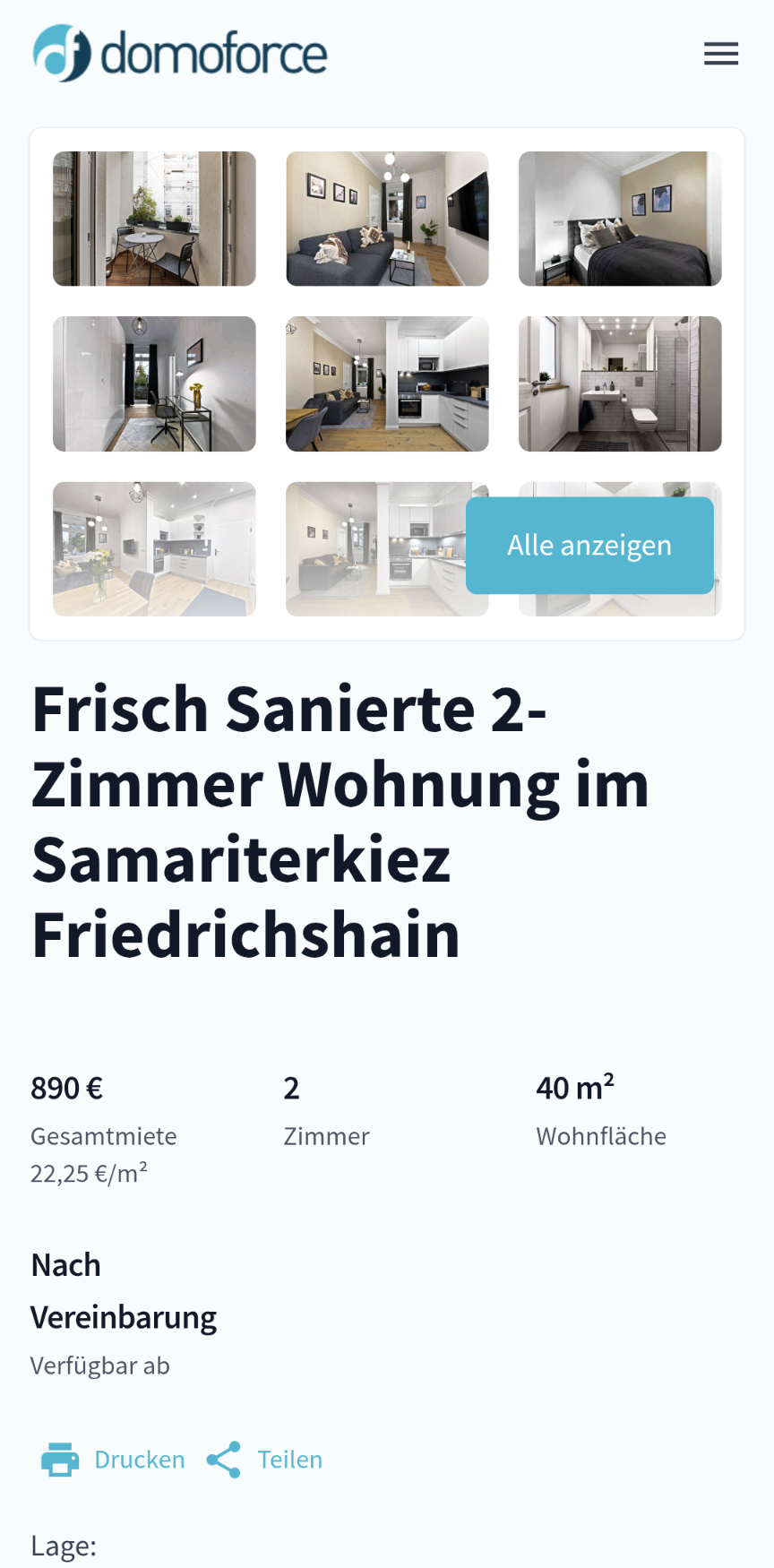View the hallway desk photo
The width and height of the screenshot is (774, 1568).
coord(154,383)
